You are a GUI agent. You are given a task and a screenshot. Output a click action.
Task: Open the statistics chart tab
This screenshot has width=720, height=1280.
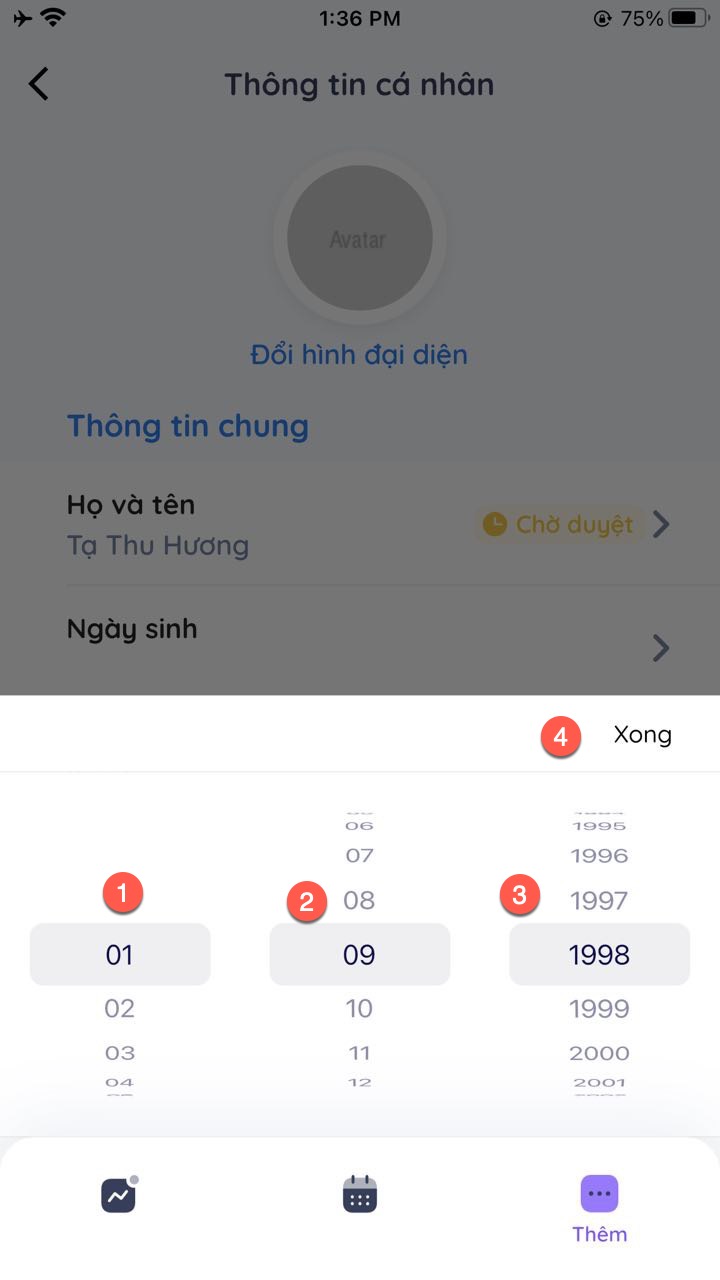click(x=119, y=1195)
